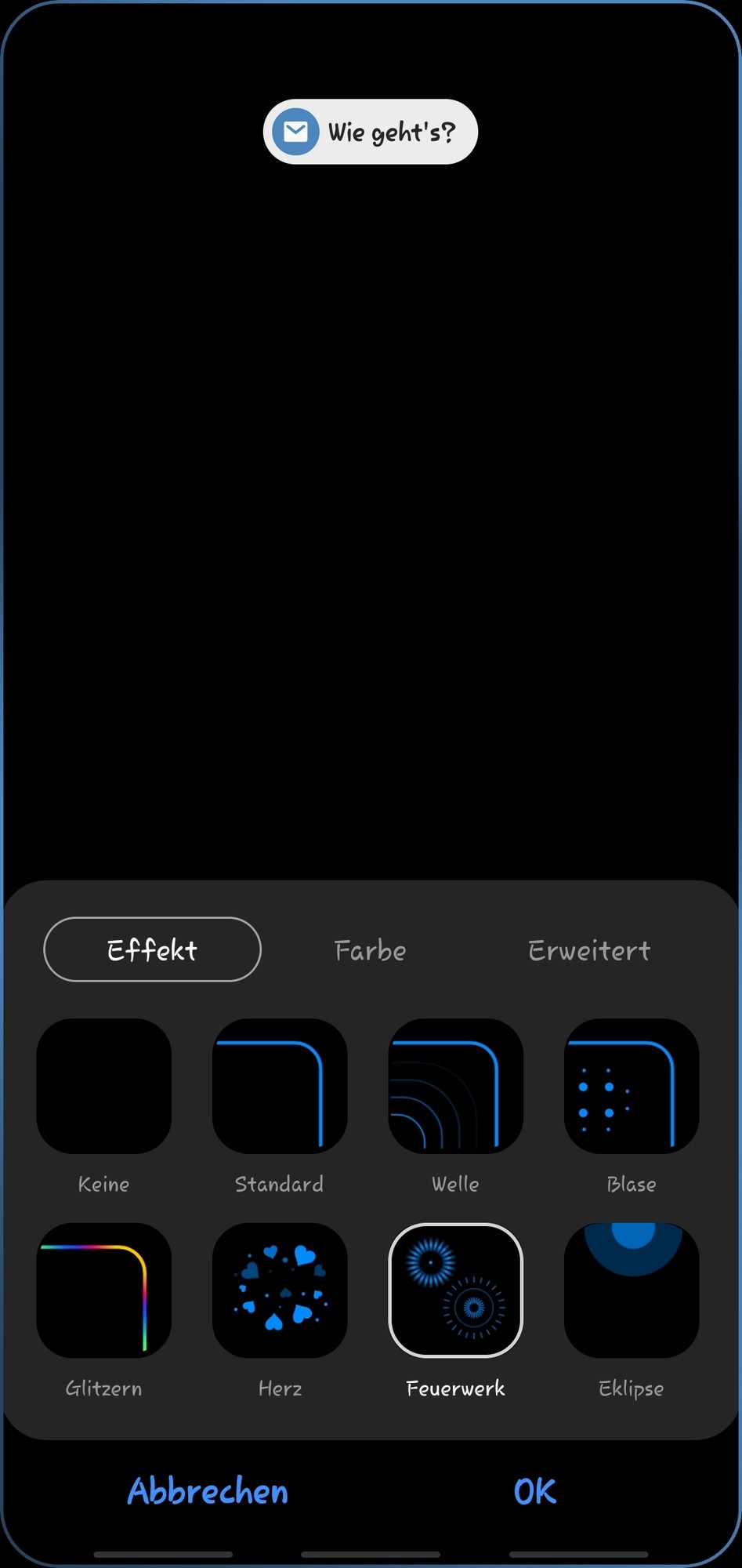
Task: Select the Standard edge lighting effect
Action: tap(280, 1086)
